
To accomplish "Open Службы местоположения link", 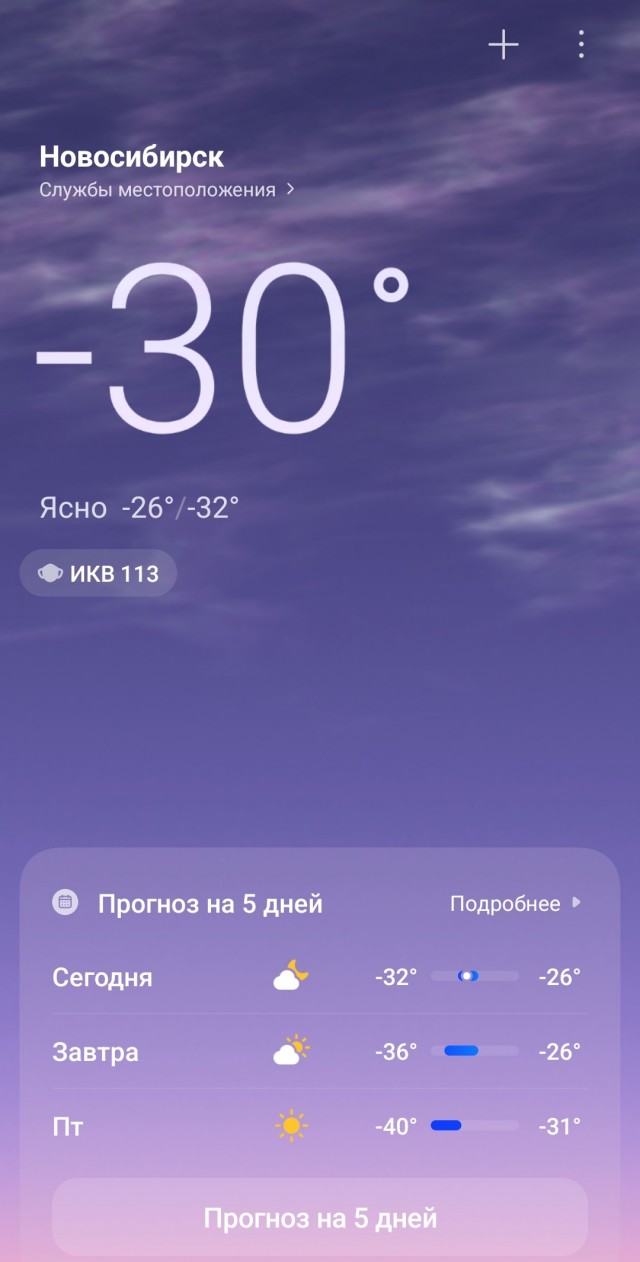I will tap(167, 189).
